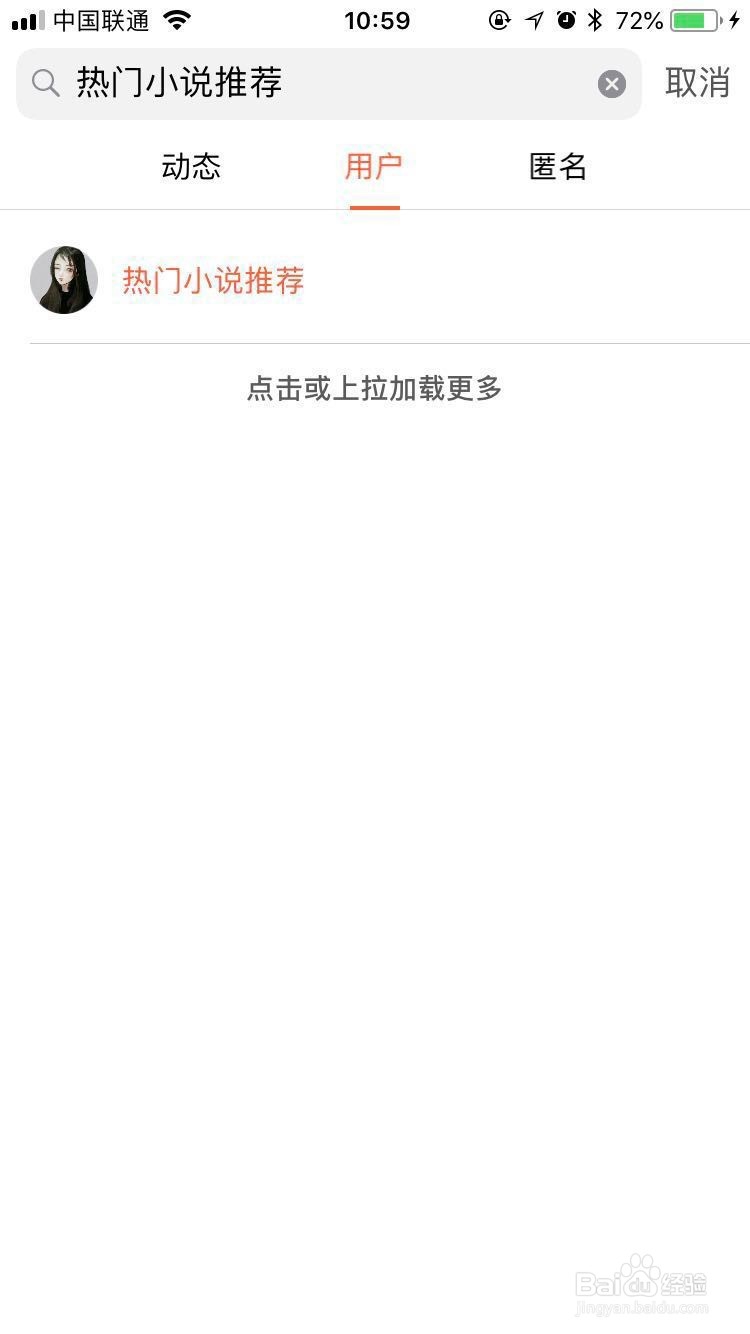Viewport: 750px width, 1334px height.
Task: Tap 点击或上拉加载更多 to load more
Action: tap(373, 389)
